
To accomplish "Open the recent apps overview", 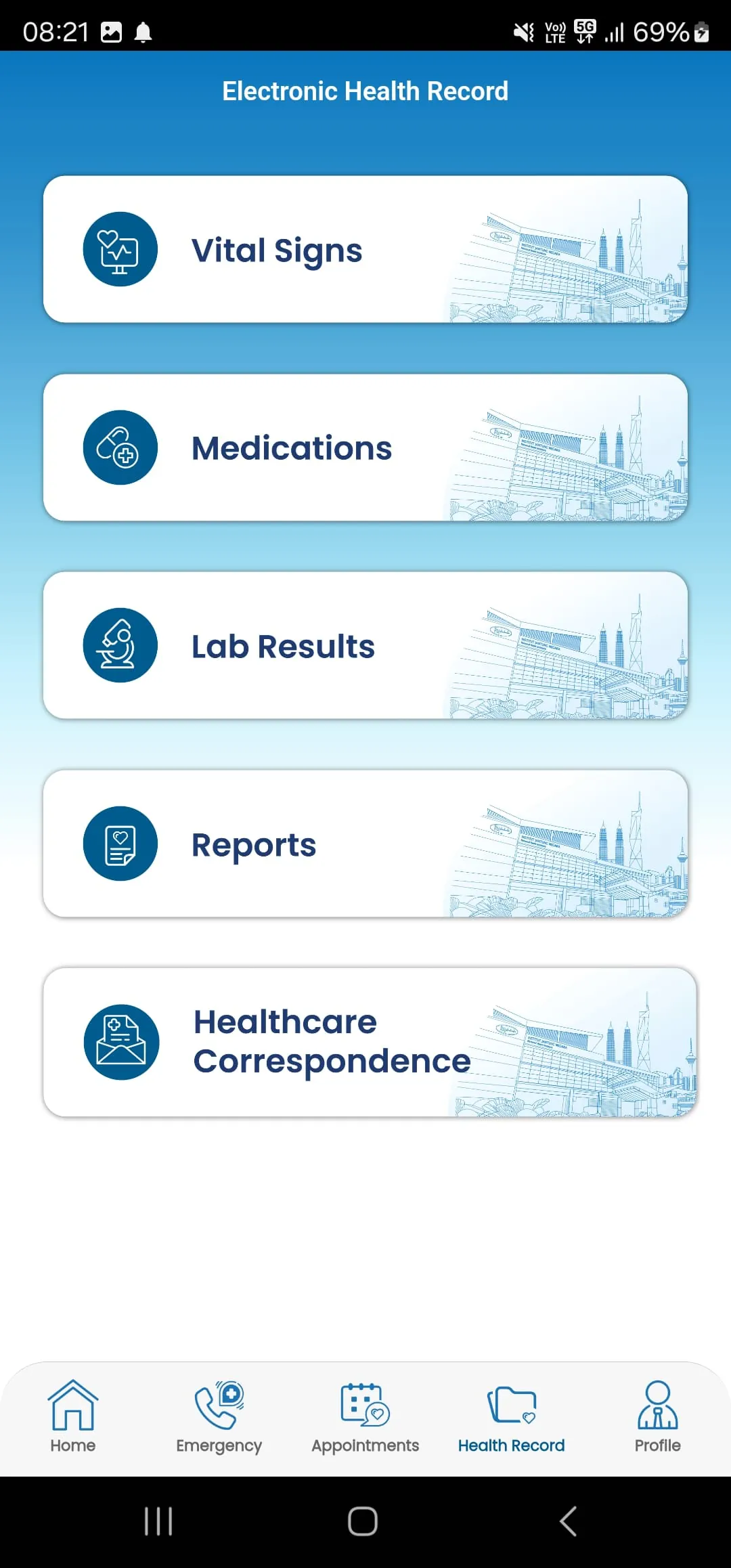I will [158, 1521].
